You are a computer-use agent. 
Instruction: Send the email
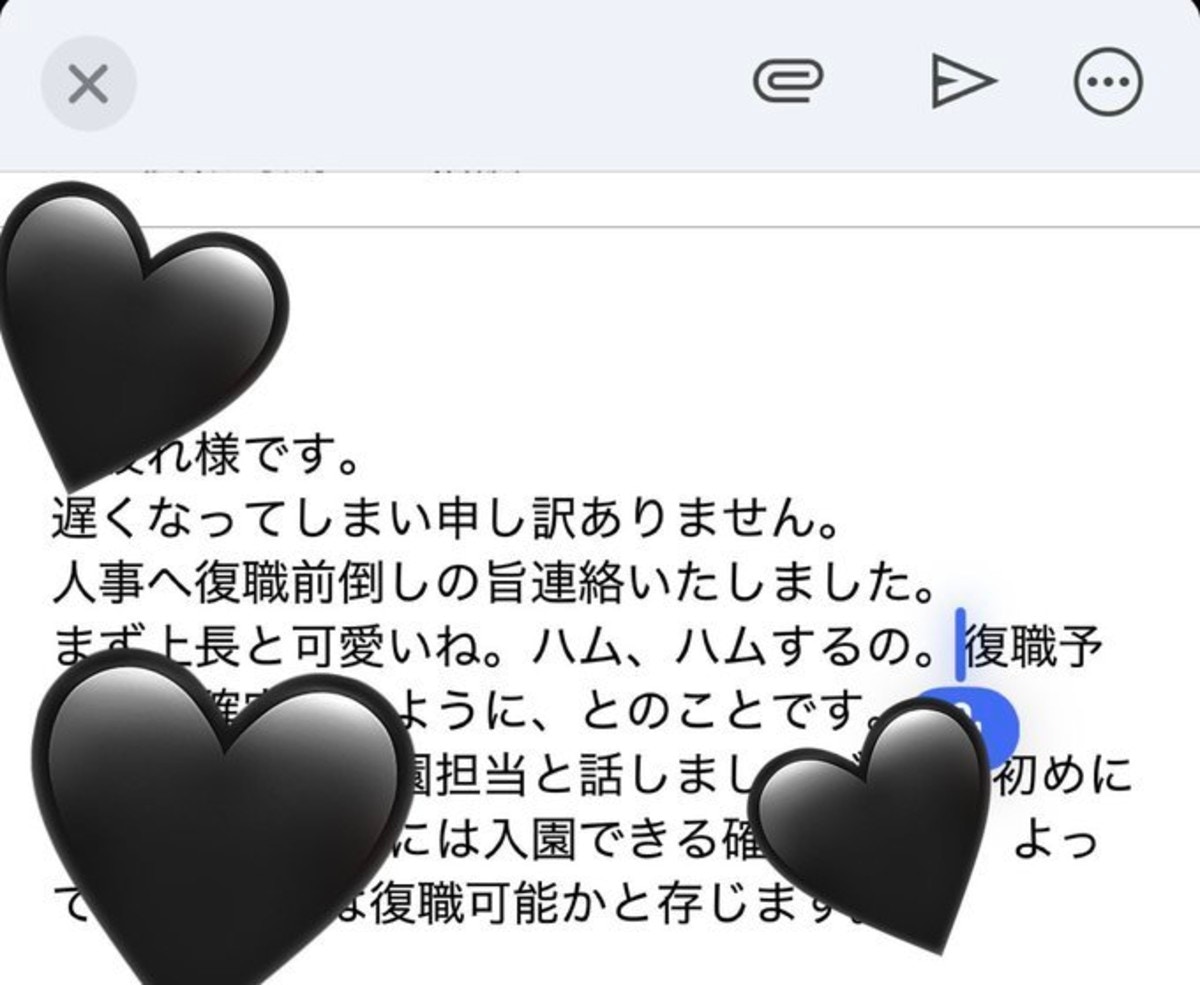coord(962,82)
